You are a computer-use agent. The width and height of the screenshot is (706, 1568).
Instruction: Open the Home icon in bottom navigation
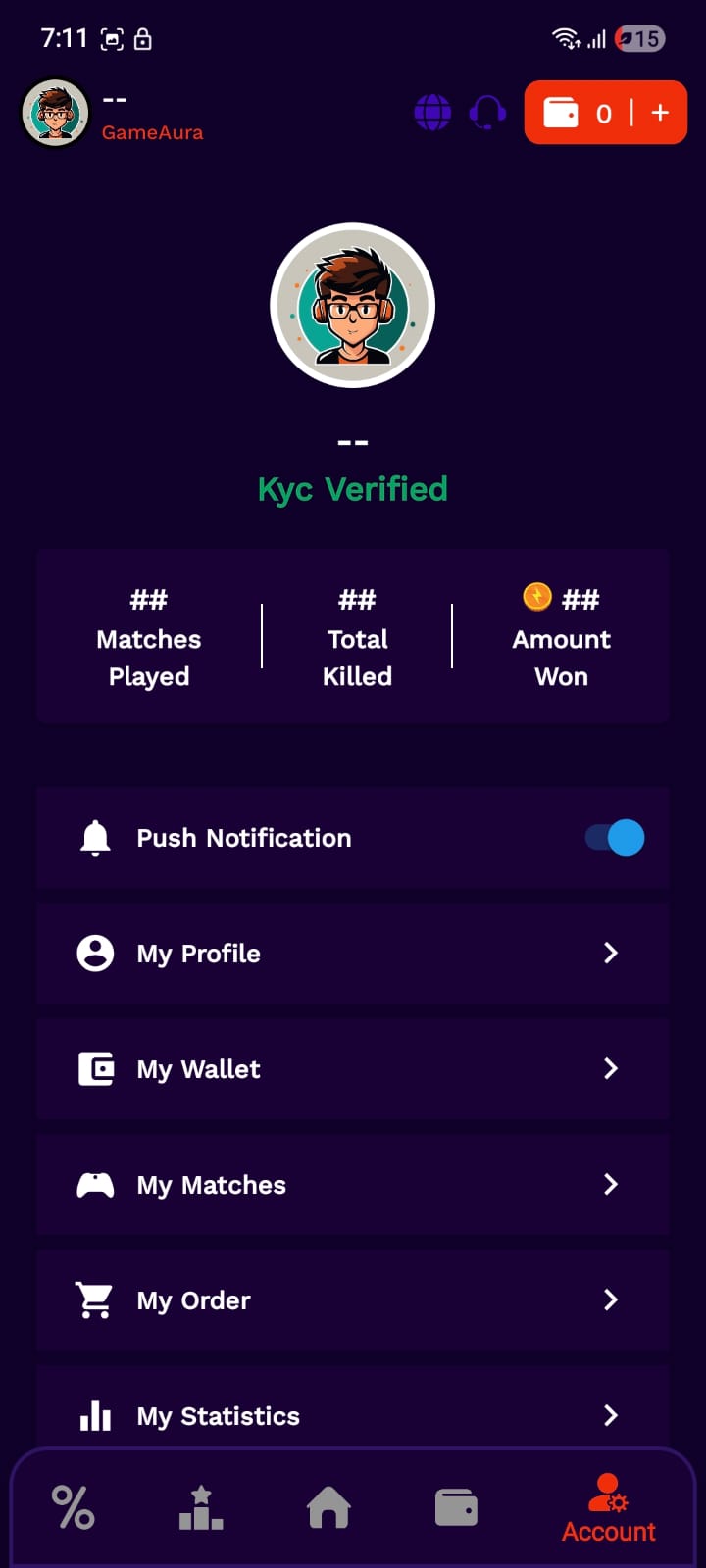tap(328, 1509)
